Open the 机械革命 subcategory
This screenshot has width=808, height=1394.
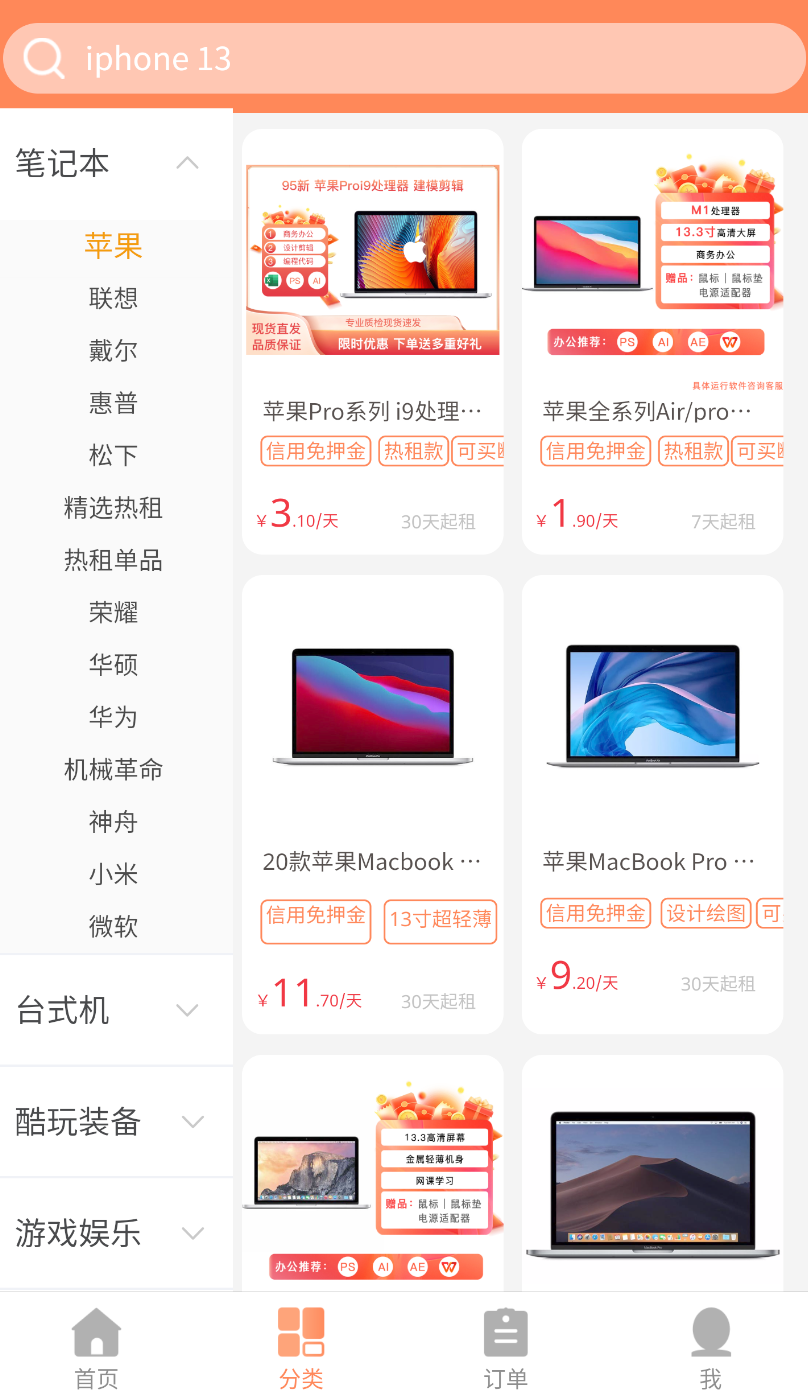coord(113,769)
